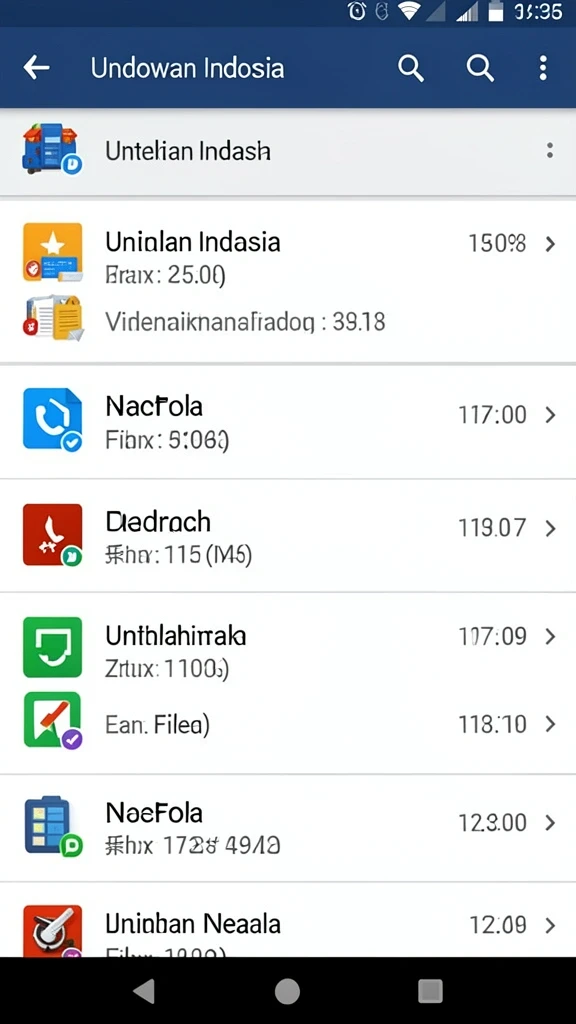576x1024 pixels.
Task: Tap the system home button
Action: point(287,991)
